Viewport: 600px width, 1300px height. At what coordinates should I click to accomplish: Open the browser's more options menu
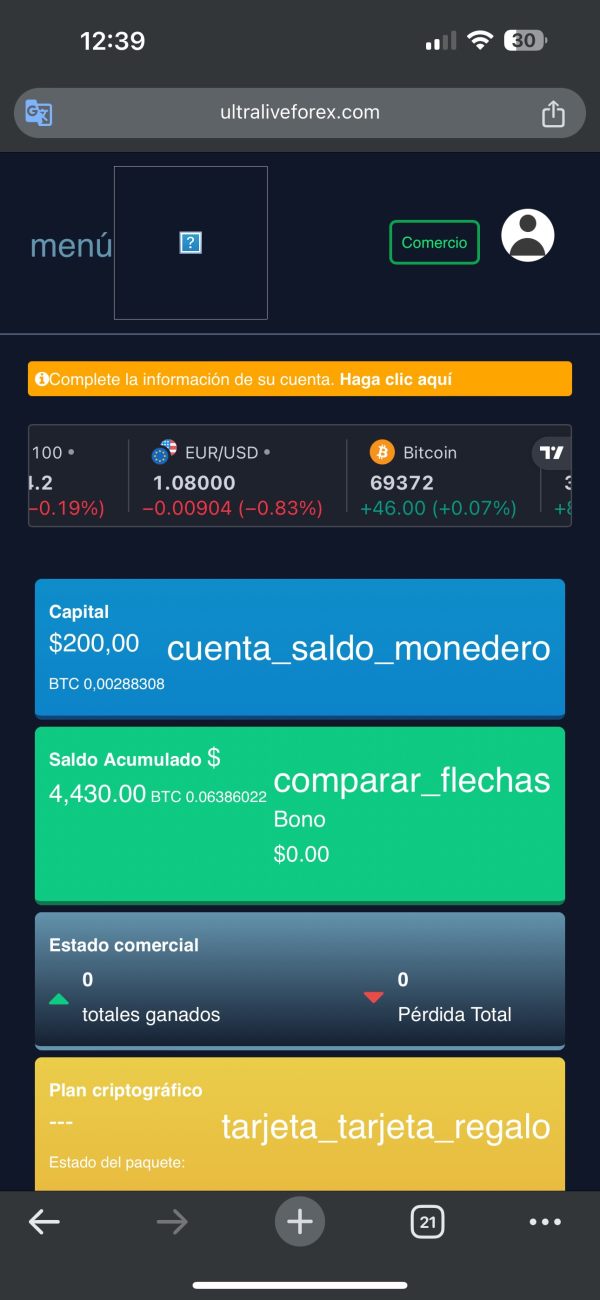(x=545, y=1221)
